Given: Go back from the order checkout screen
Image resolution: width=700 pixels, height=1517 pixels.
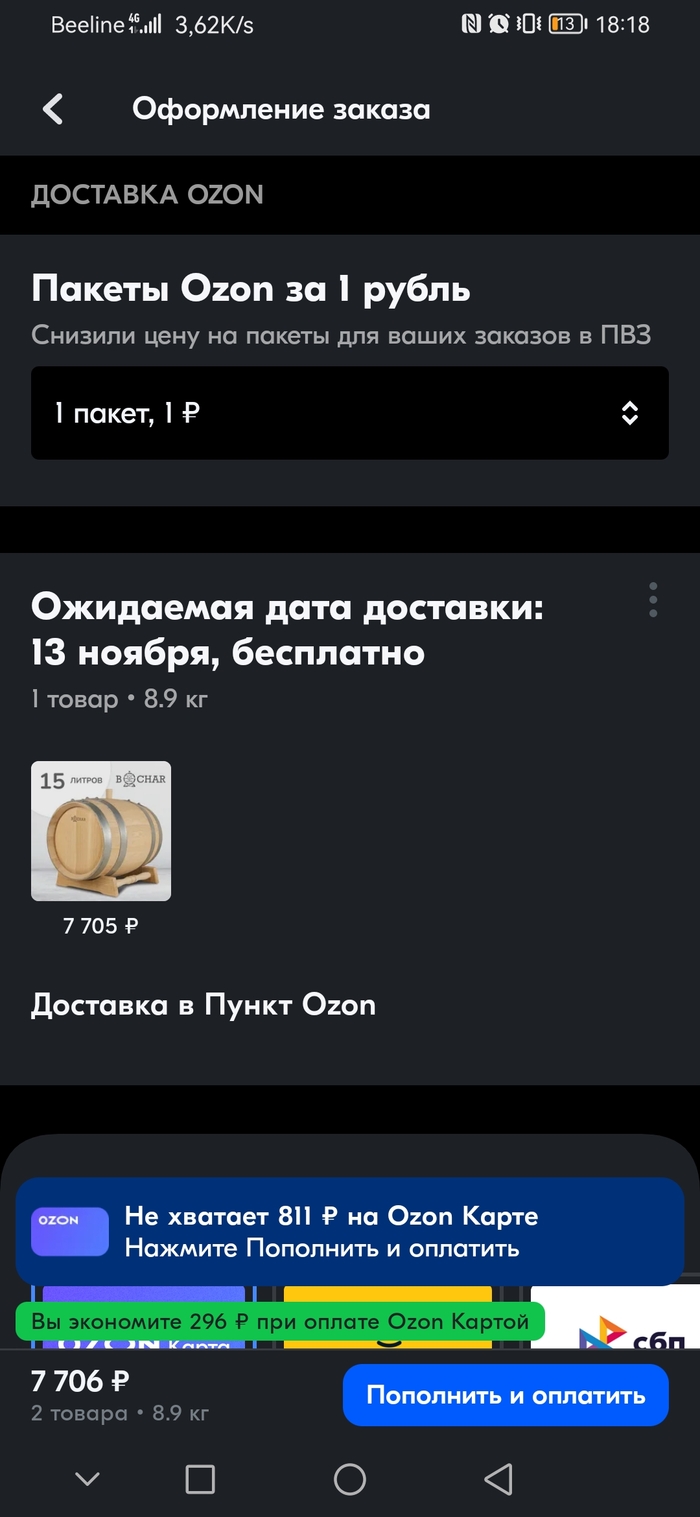Looking at the screenshot, I should click(53, 109).
